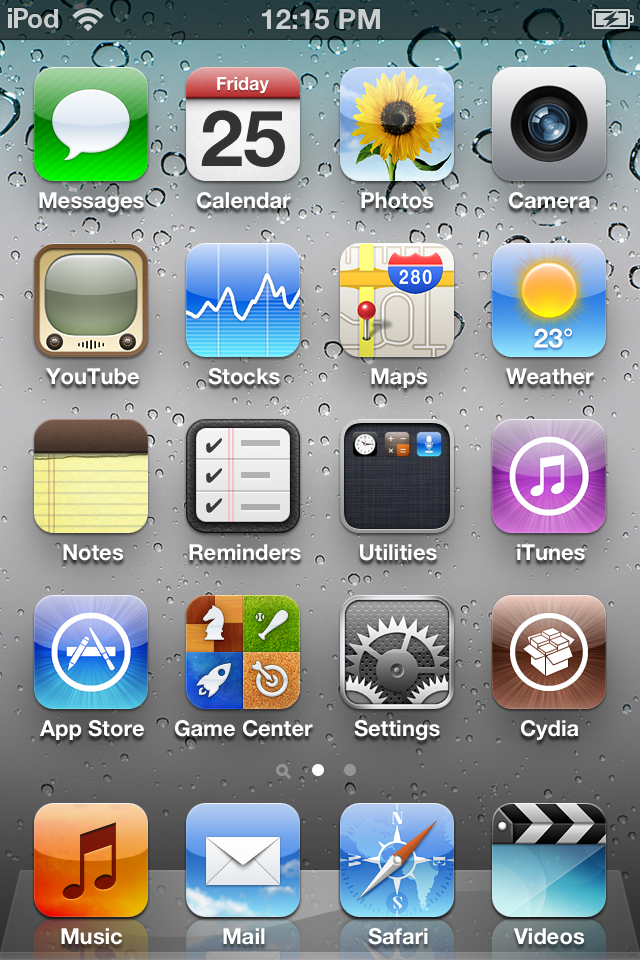
Task: Launch the Camera app
Action: [549, 124]
